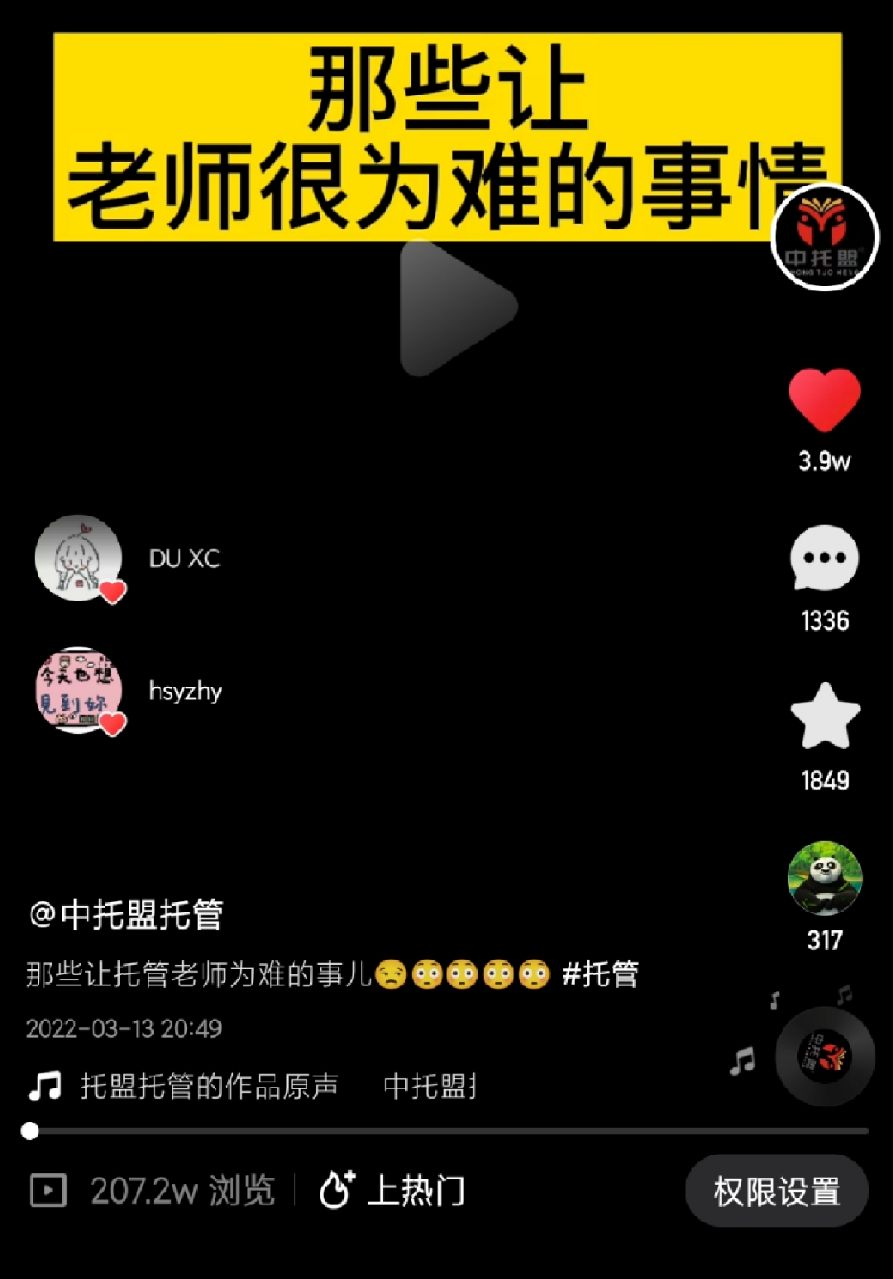Tap 上热门 to promote the video
This screenshot has width=893, height=1279.
[392, 1190]
